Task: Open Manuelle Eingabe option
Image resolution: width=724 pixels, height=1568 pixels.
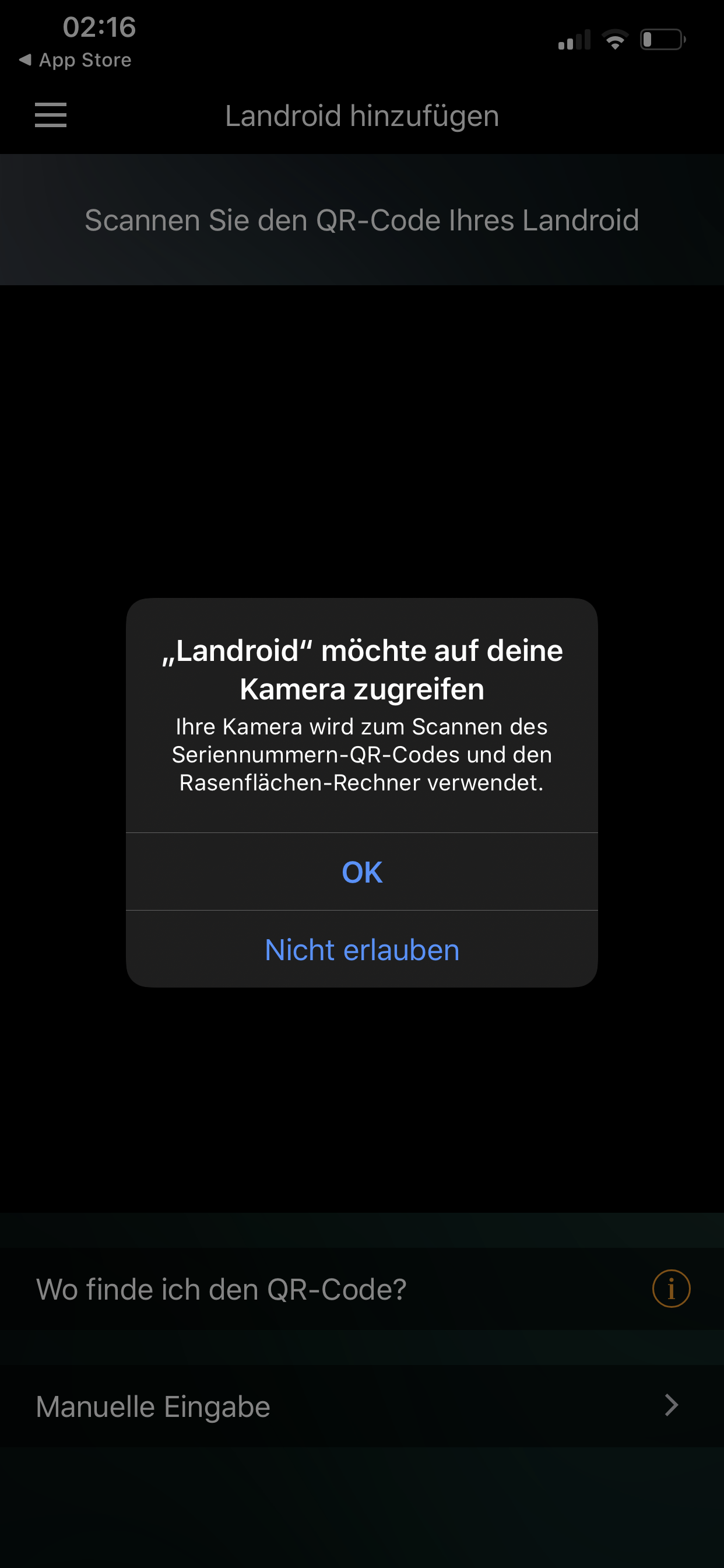Action: 361,1406
